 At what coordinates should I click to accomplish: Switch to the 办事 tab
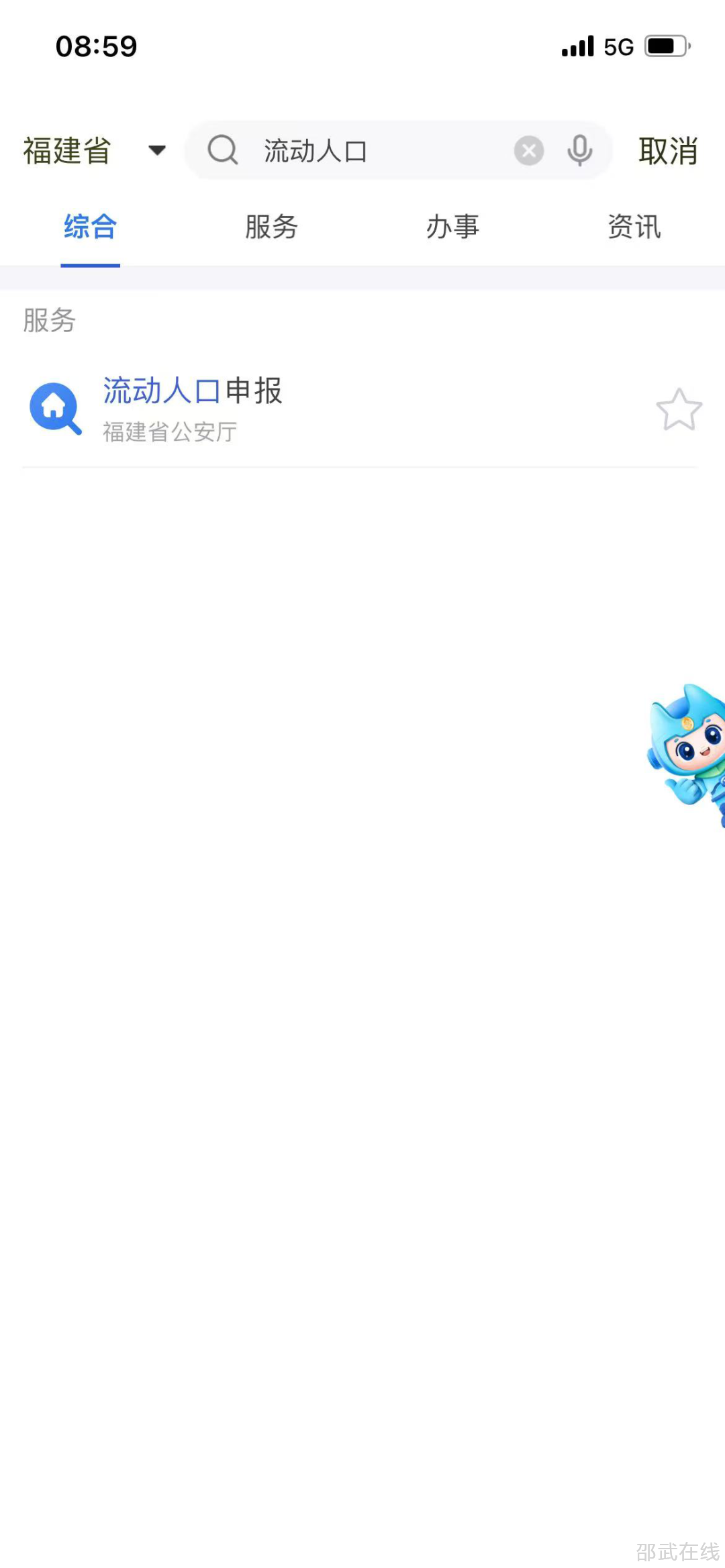452,227
